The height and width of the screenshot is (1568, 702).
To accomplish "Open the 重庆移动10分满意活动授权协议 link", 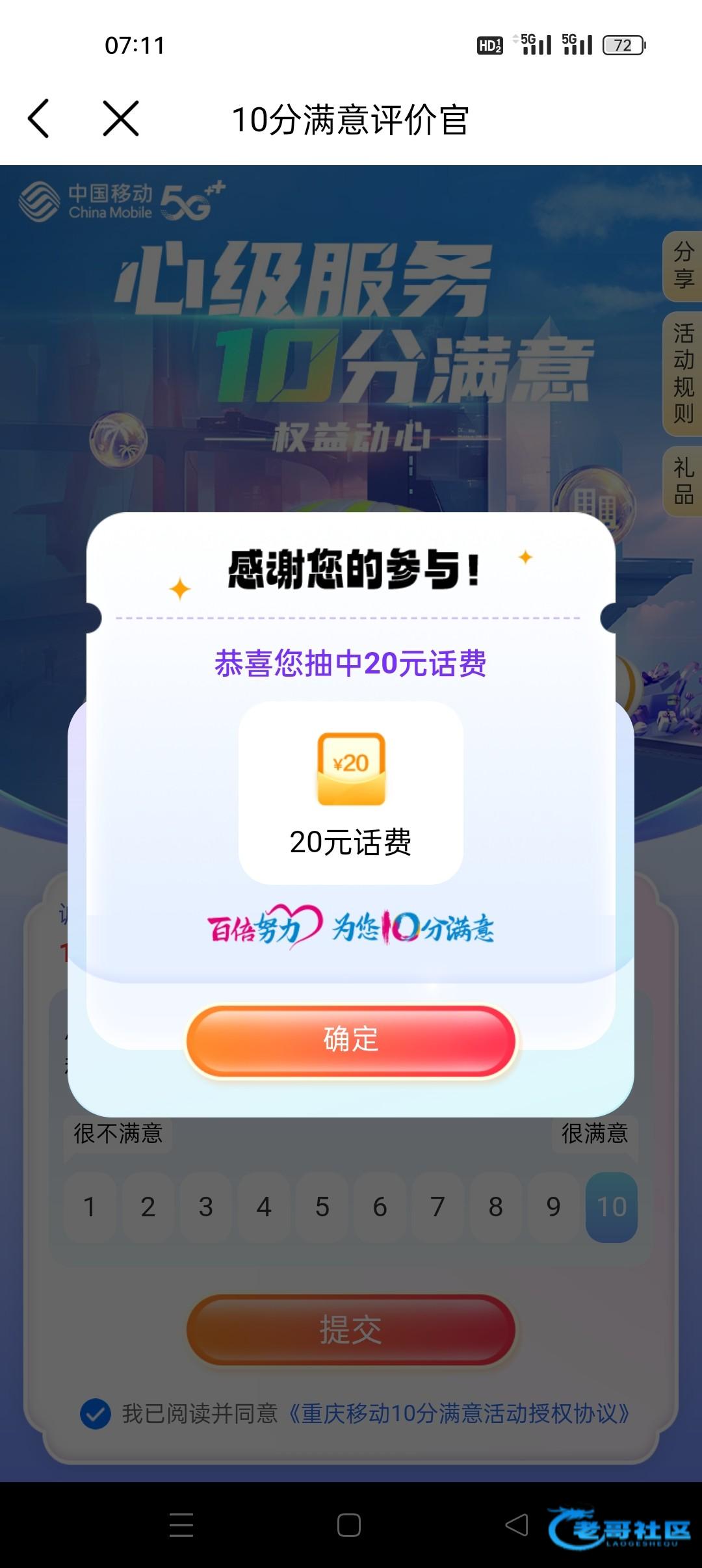I will (x=458, y=1413).
